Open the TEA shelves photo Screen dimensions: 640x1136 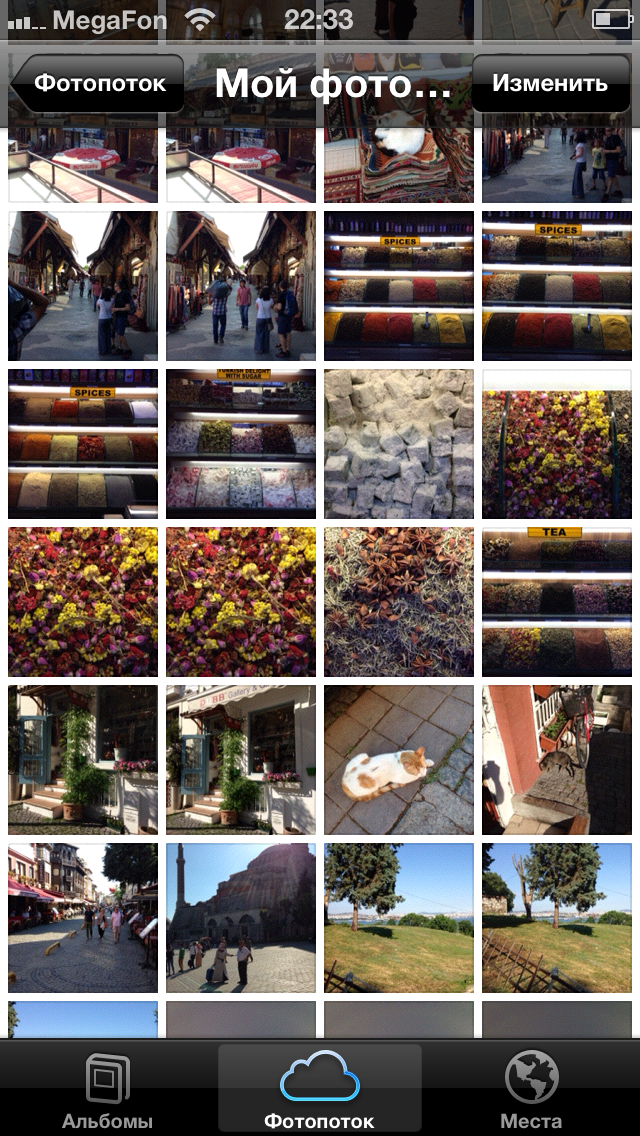click(x=557, y=602)
